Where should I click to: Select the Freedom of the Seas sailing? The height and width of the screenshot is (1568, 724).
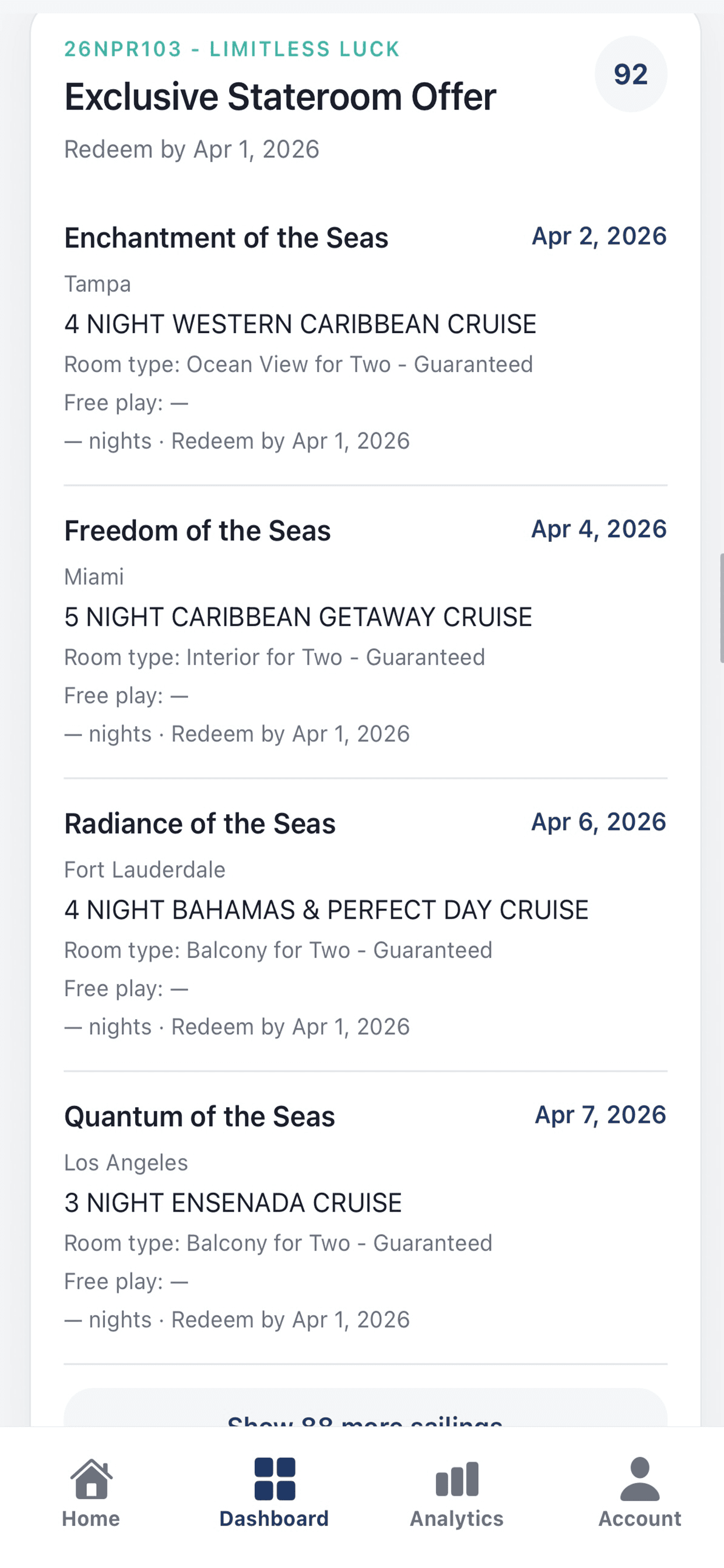pyautogui.click(x=198, y=530)
